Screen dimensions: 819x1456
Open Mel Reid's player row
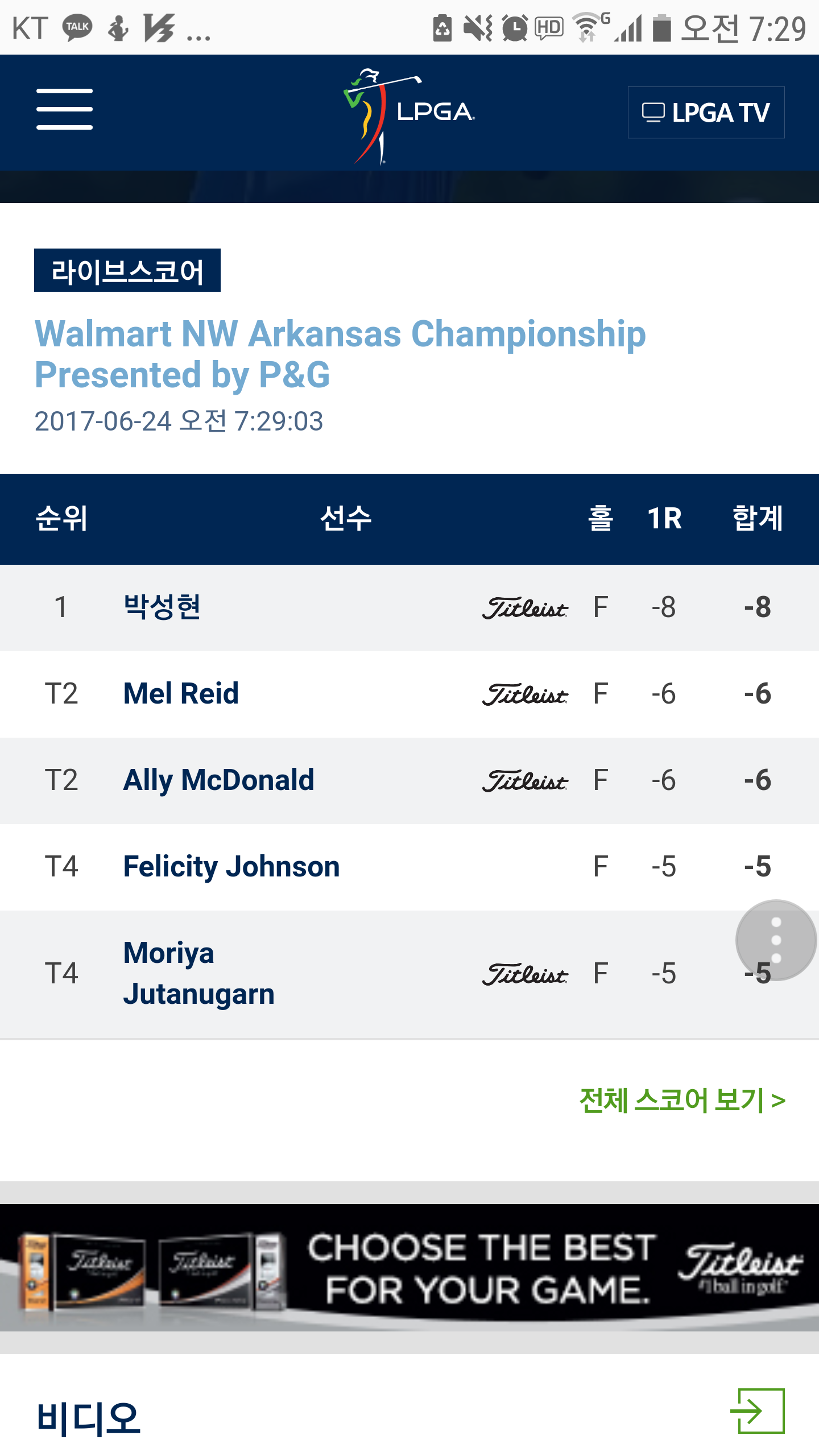click(409, 694)
